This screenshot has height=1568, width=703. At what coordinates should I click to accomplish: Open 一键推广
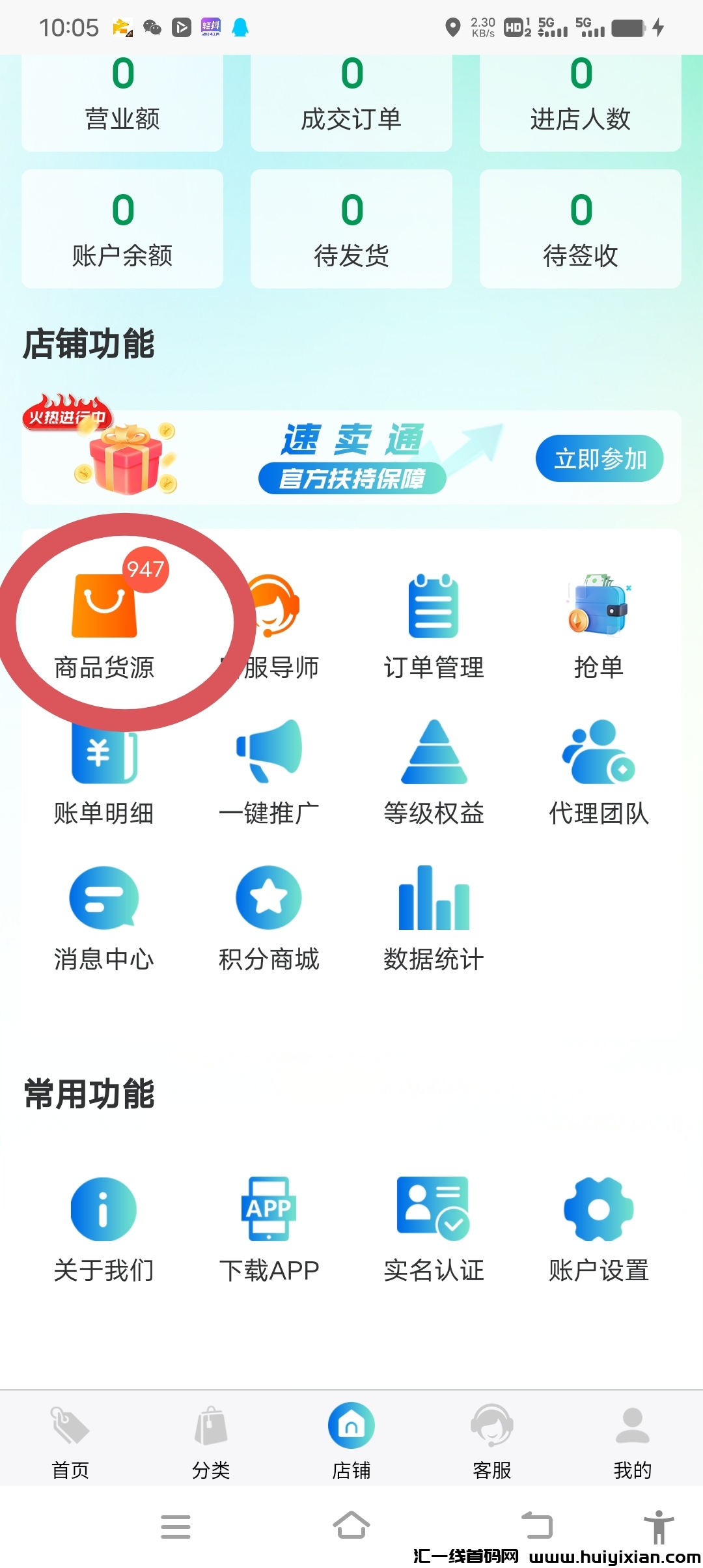(269, 772)
